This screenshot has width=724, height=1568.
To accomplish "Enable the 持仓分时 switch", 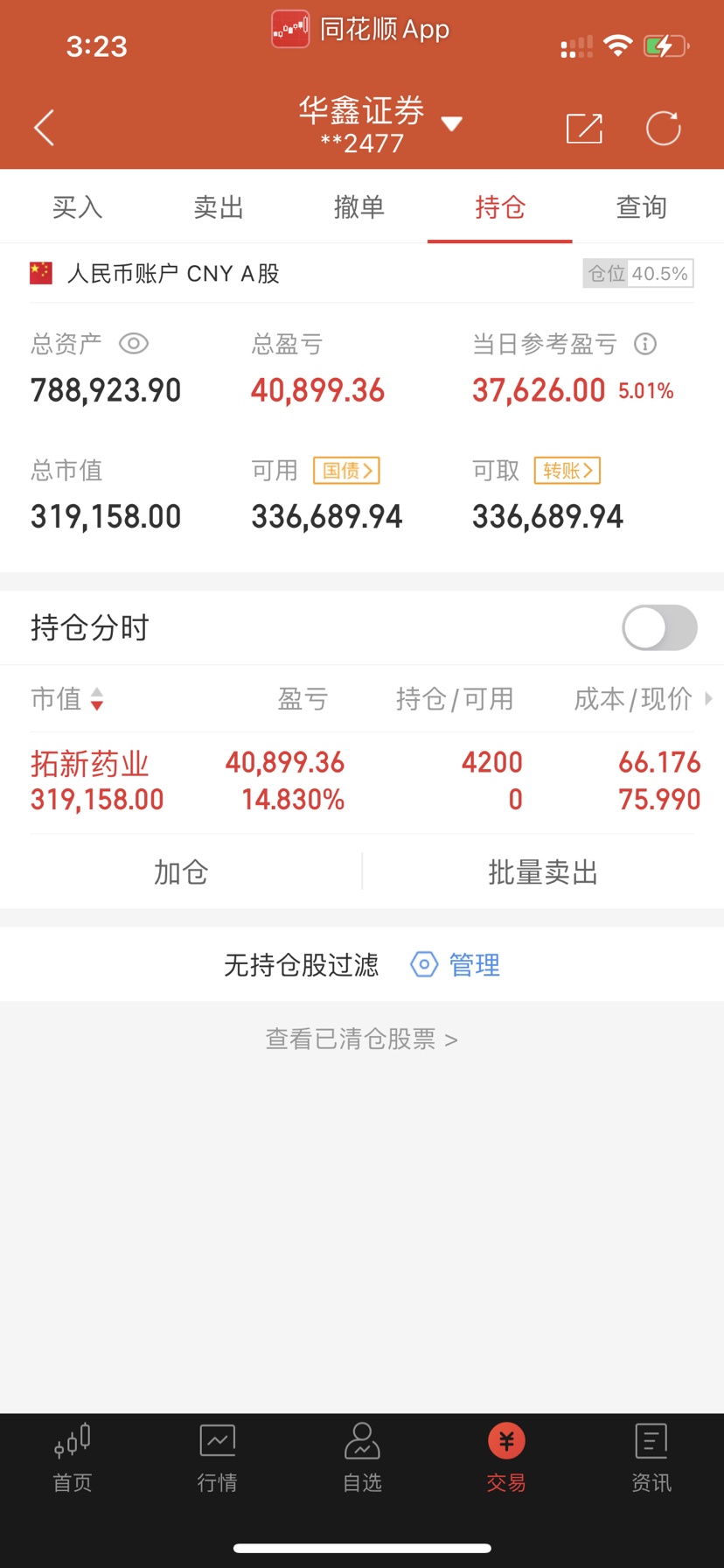I will coord(659,627).
